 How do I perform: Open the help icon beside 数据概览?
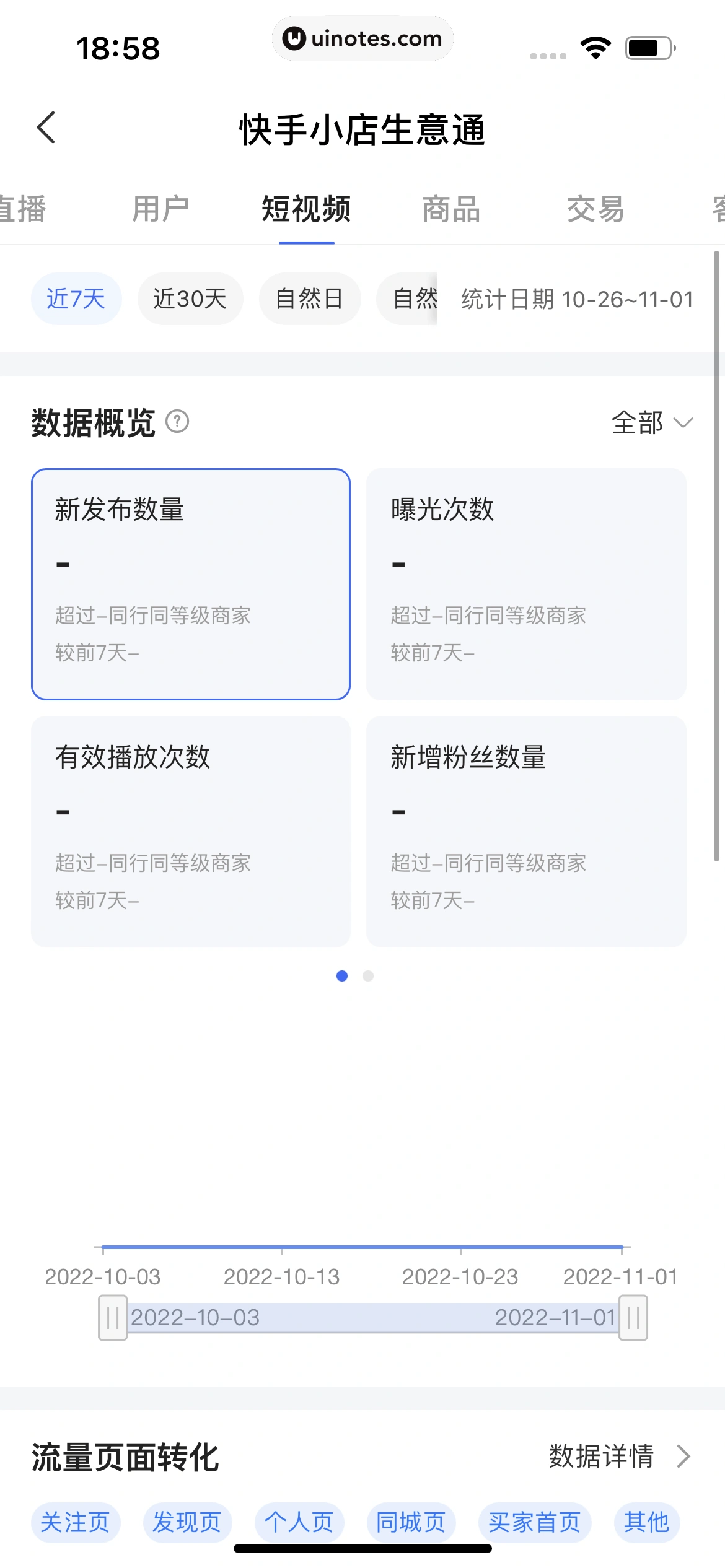click(x=177, y=422)
